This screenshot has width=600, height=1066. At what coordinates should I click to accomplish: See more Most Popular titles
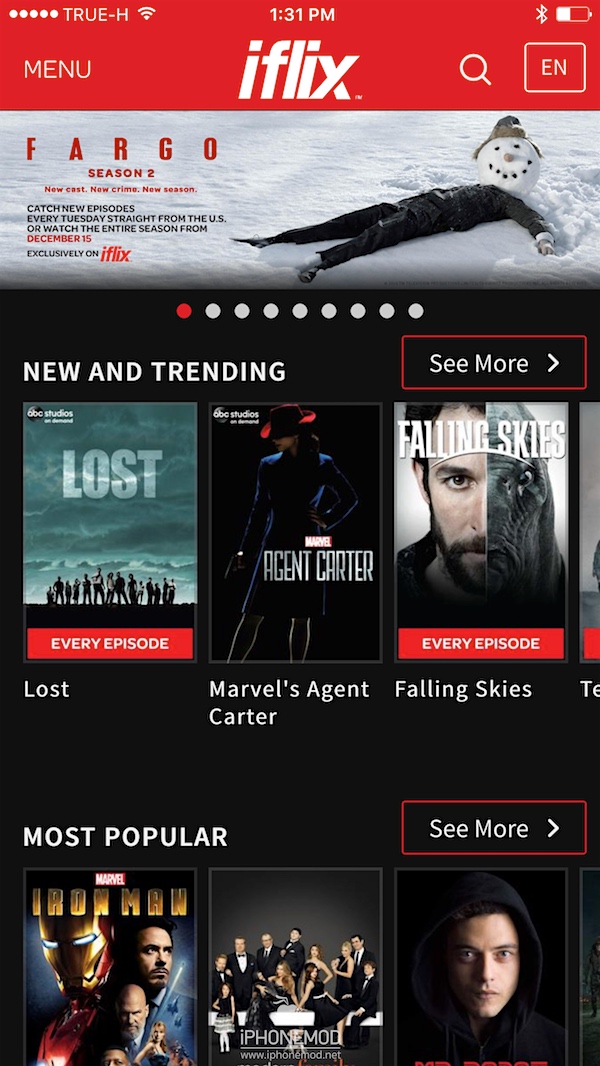[494, 828]
